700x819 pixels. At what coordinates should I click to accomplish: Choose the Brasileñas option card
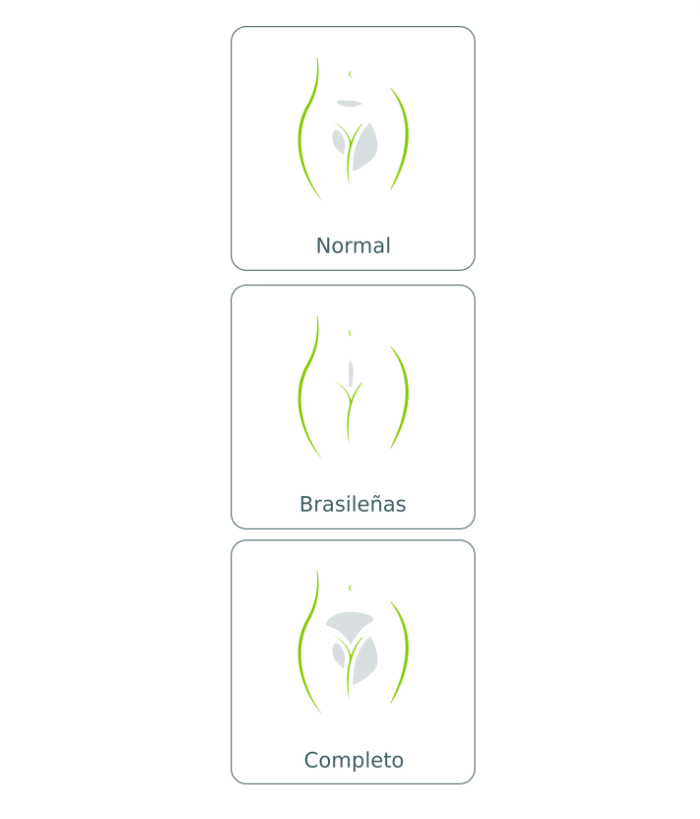[x=352, y=407]
